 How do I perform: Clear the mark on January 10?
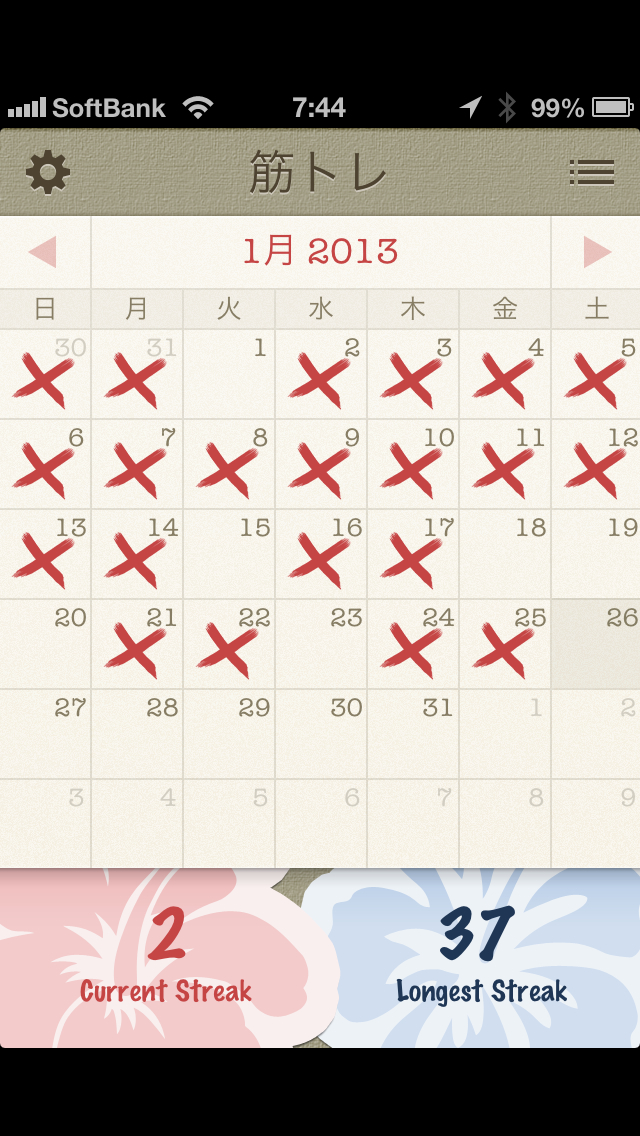[x=413, y=465]
